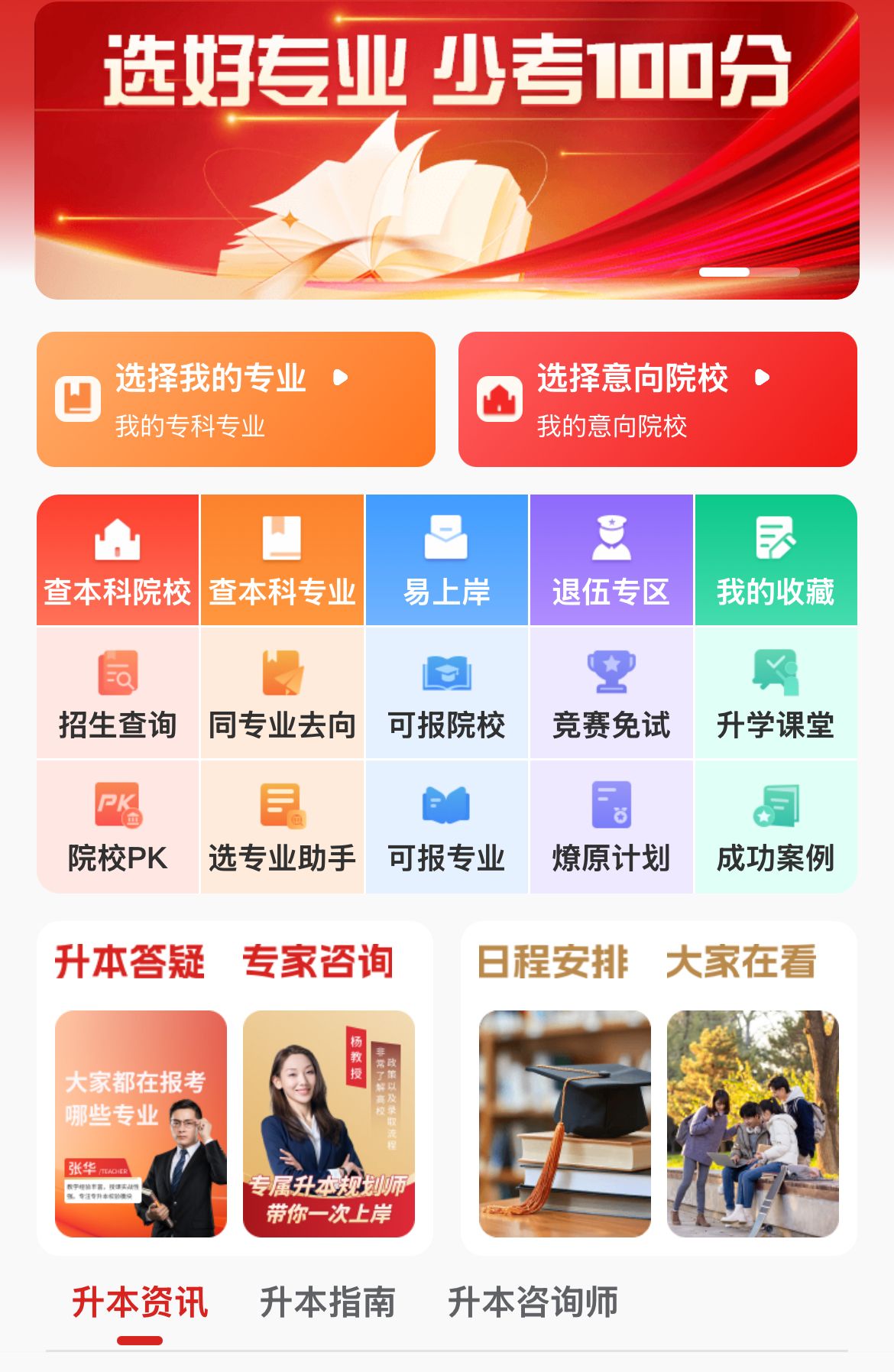Open 退伍专区 section
This screenshot has width=894, height=1372.
pos(611,560)
